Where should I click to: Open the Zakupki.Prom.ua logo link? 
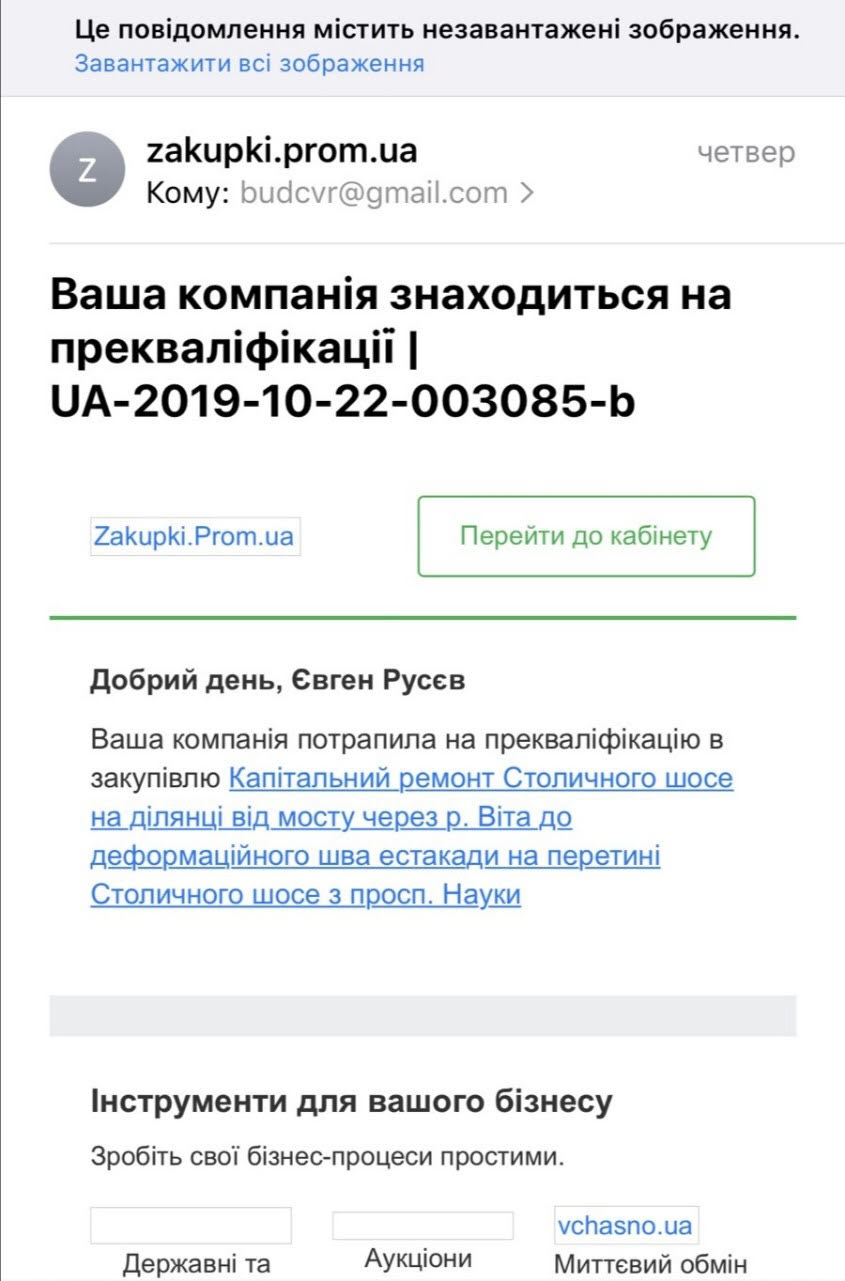click(x=194, y=536)
